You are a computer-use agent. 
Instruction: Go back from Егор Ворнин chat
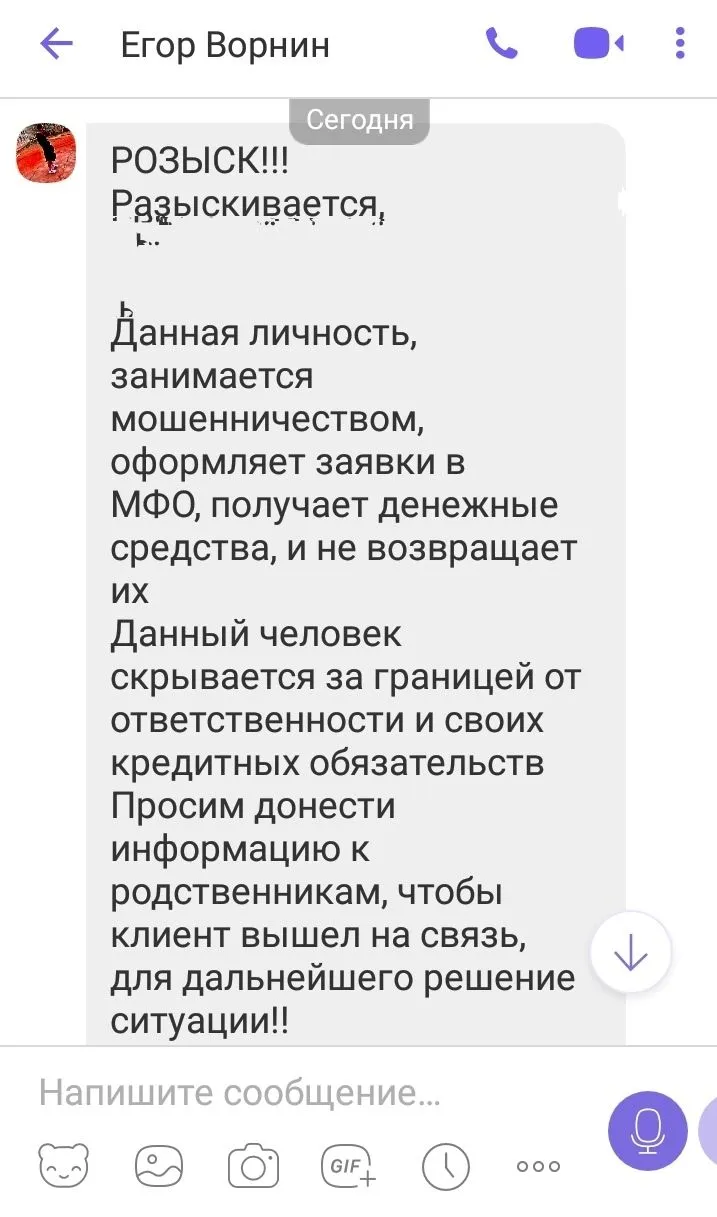click(56, 44)
